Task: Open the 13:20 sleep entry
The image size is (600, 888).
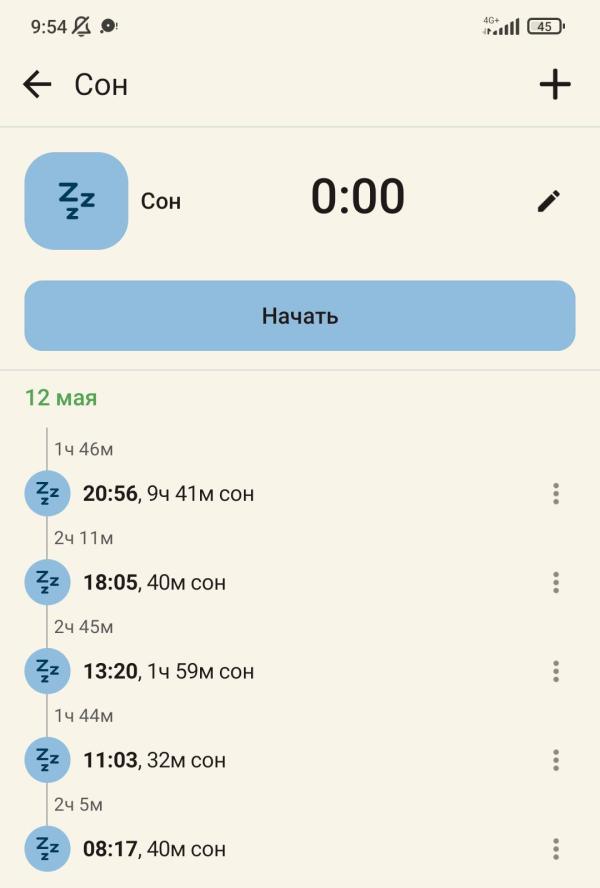Action: (x=169, y=671)
